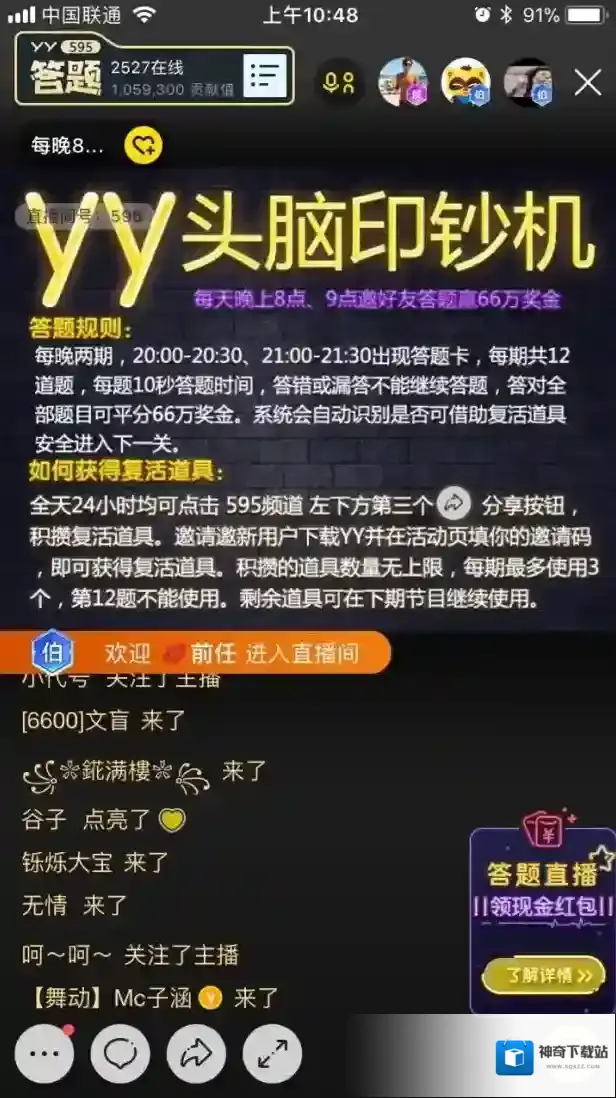This screenshot has width=616, height=1098.
Task: View the first top contributor avatar
Action: pos(403,82)
